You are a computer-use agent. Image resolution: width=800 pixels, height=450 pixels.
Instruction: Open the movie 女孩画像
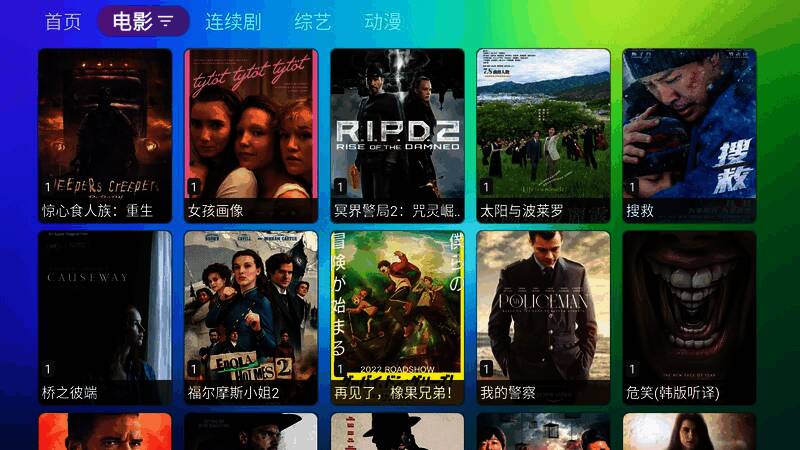point(251,135)
